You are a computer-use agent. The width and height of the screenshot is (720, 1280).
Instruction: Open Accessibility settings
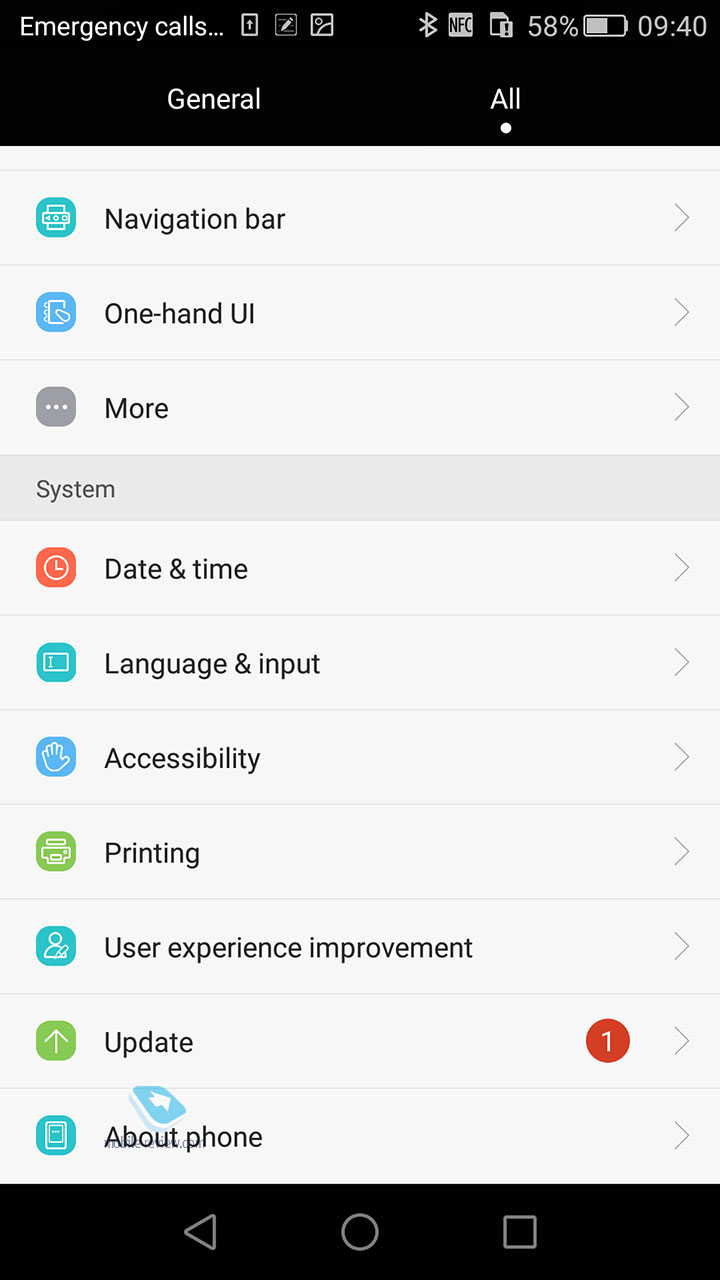[360, 757]
